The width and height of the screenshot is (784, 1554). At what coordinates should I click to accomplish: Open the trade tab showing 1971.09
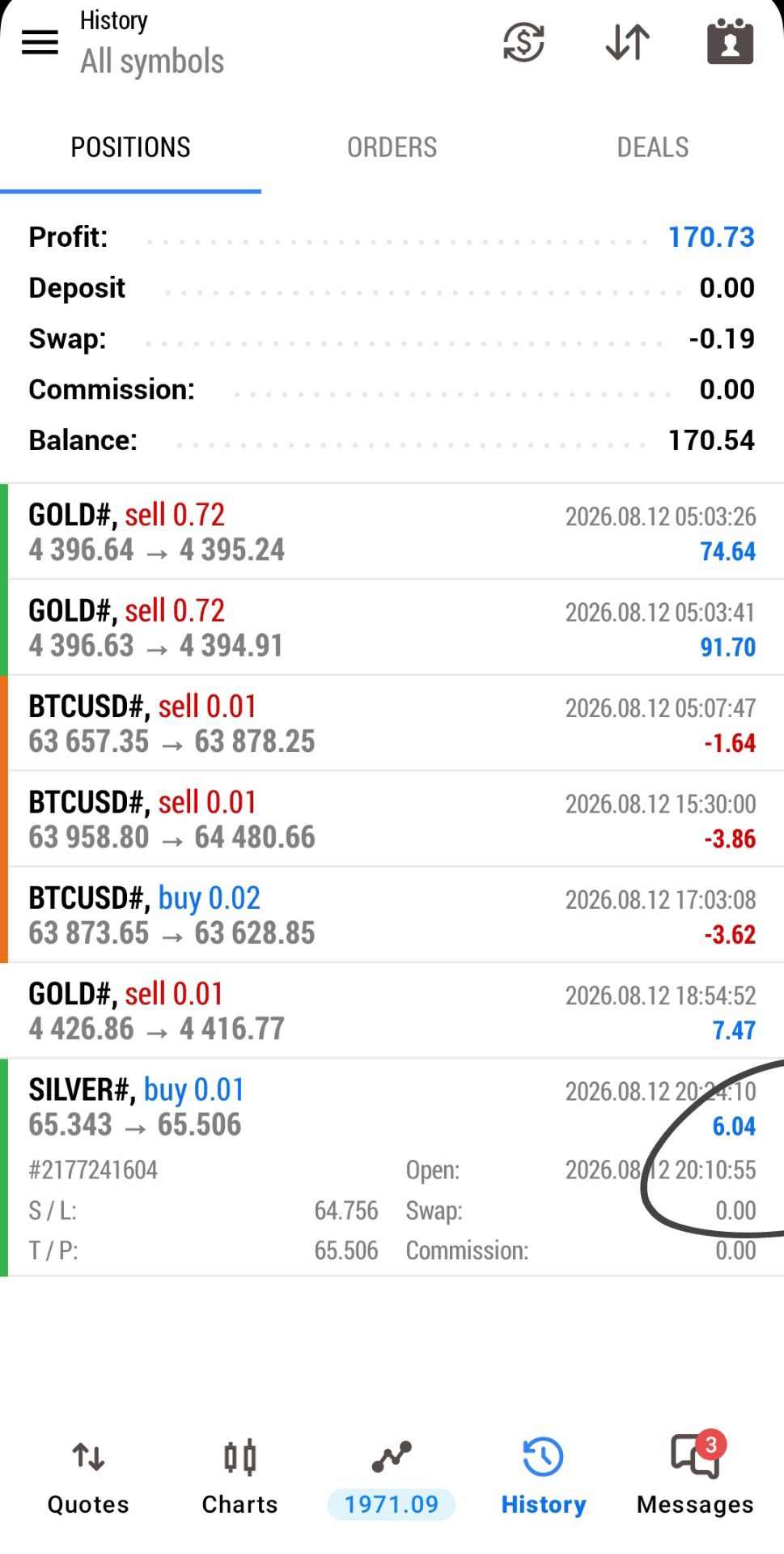pyautogui.click(x=392, y=1477)
